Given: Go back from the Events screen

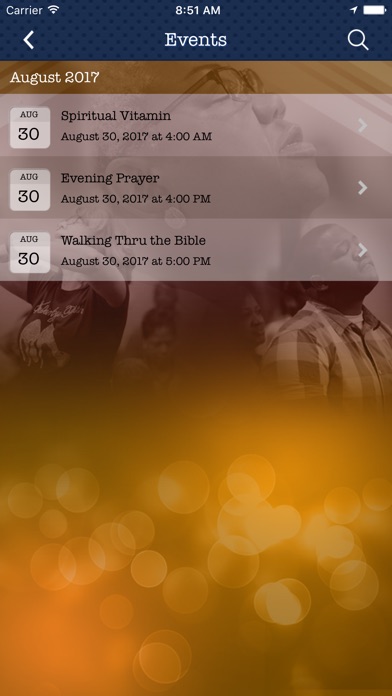Looking at the screenshot, I should [29, 40].
